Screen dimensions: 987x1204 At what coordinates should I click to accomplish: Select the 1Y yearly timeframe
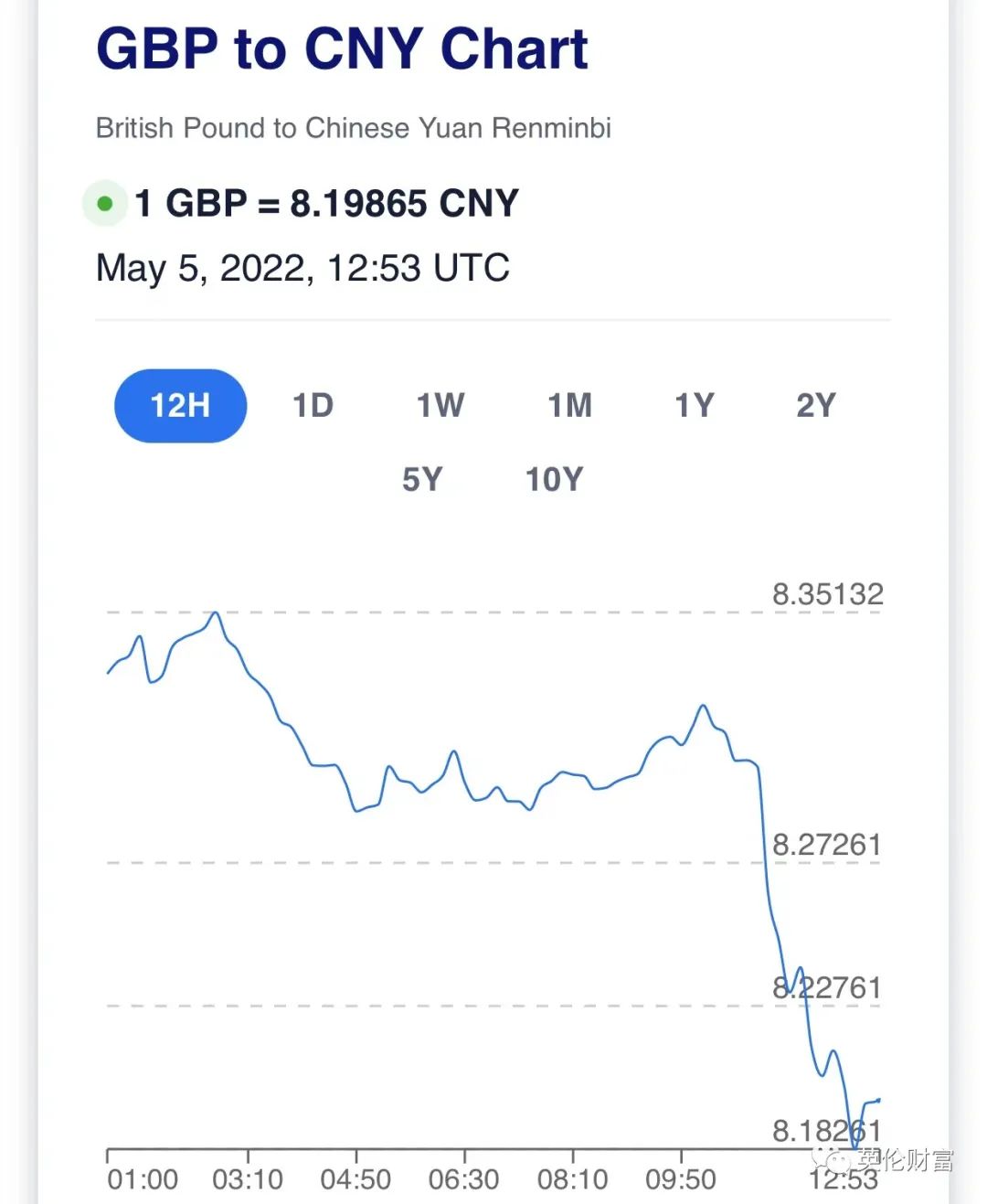click(x=693, y=406)
